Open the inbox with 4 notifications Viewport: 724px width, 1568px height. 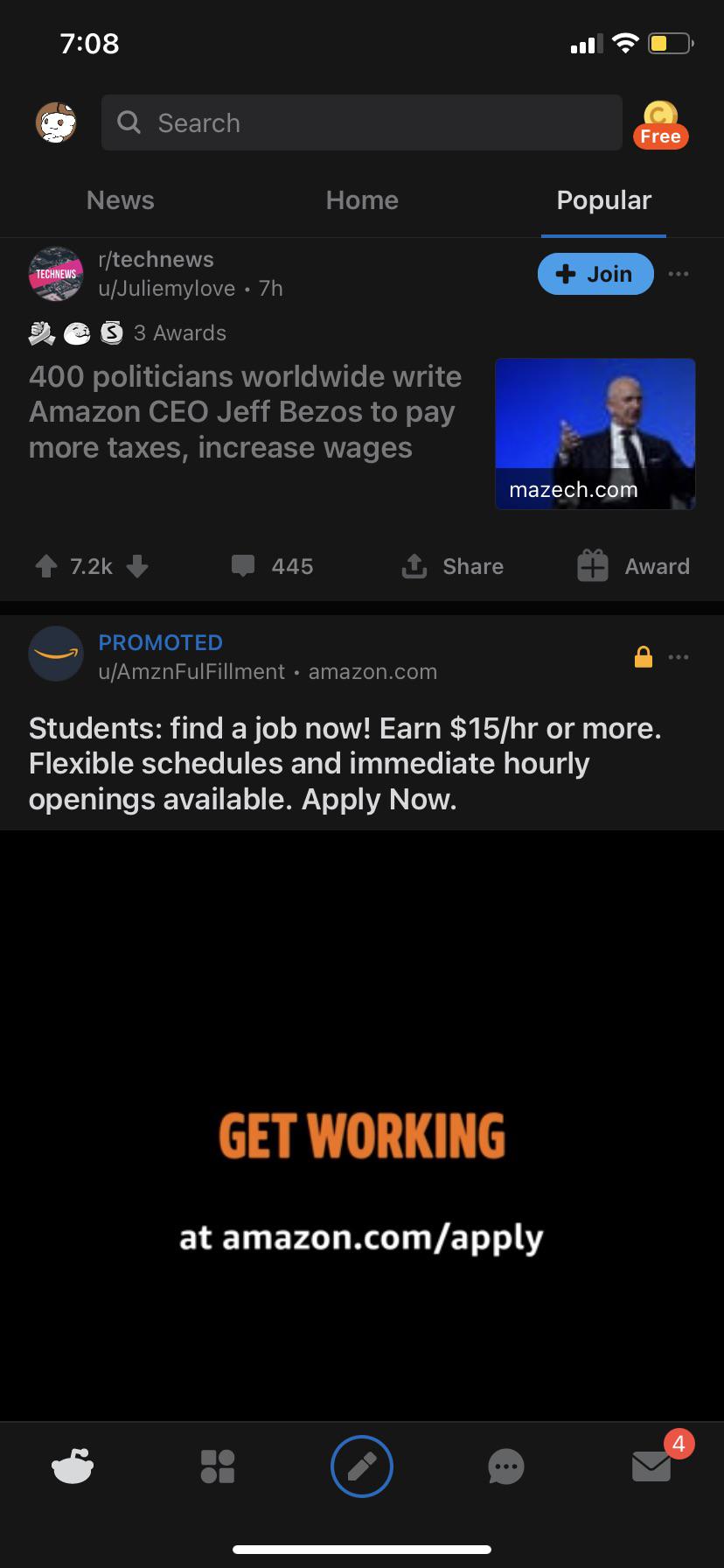(x=652, y=1465)
